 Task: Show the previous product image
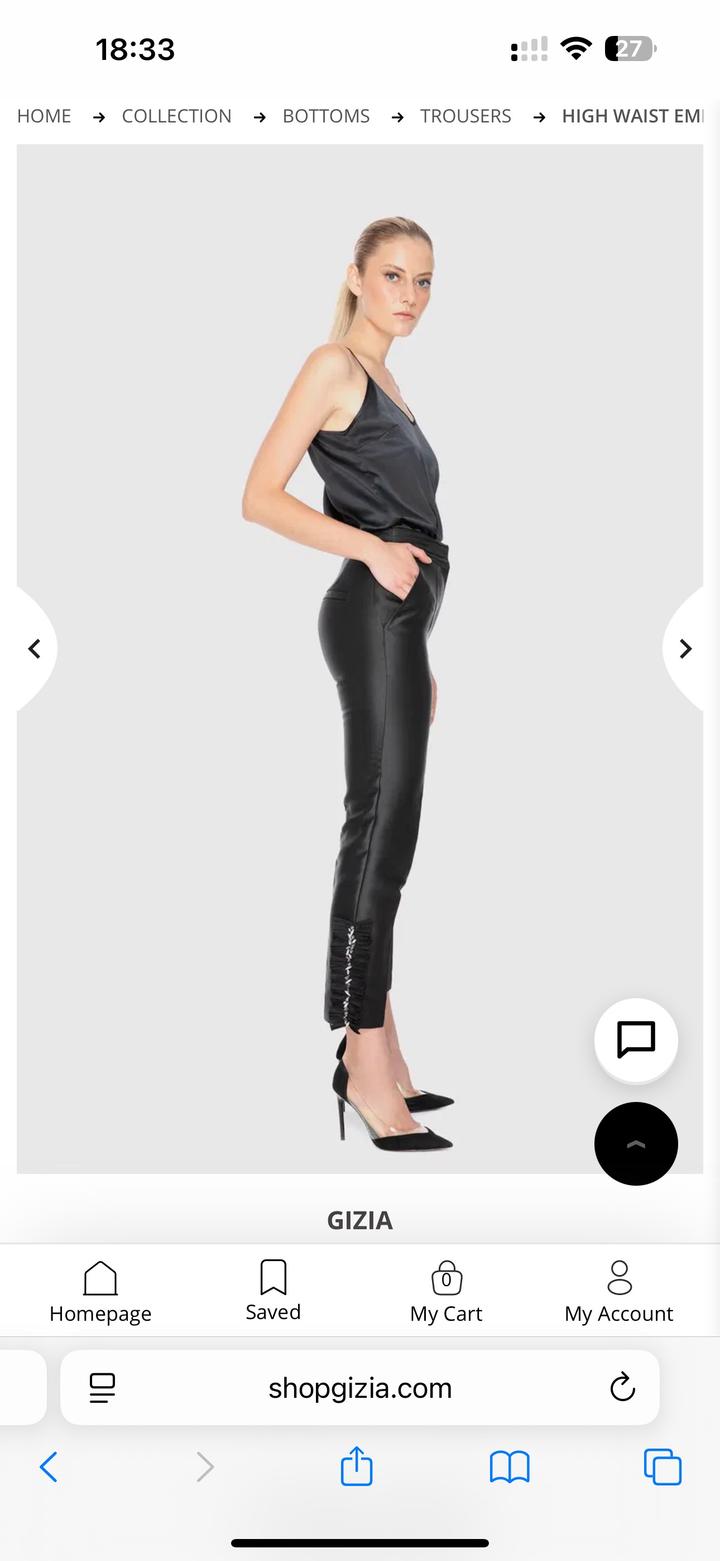[x=35, y=649]
